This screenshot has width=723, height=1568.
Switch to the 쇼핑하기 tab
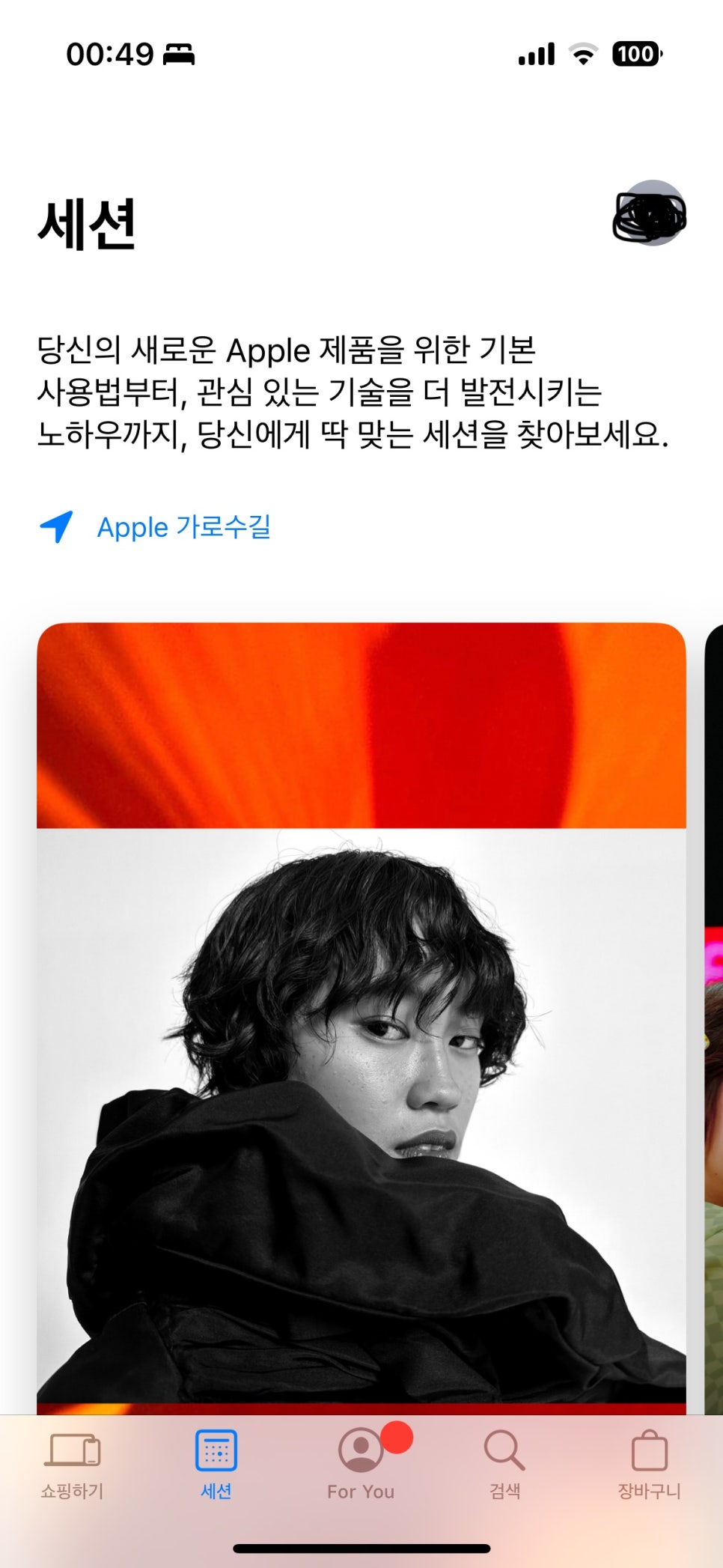tap(72, 1465)
